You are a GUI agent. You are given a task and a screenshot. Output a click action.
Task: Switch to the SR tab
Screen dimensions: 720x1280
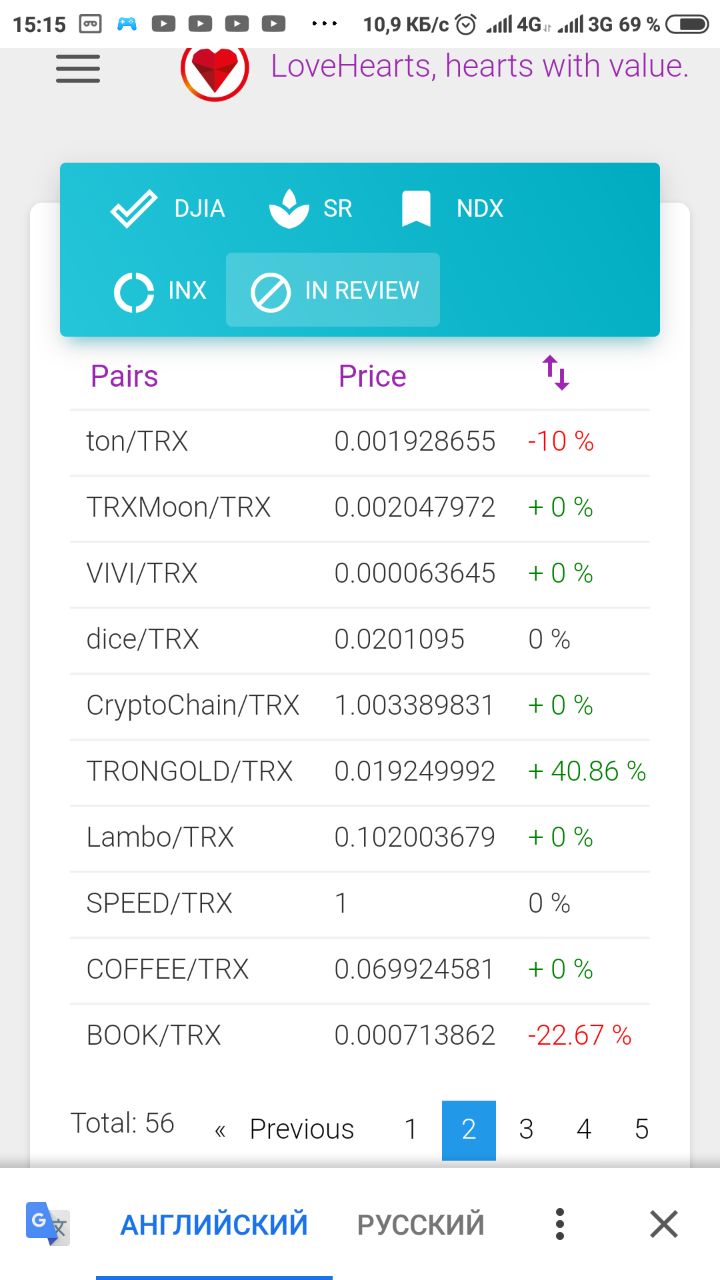[311, 209]
